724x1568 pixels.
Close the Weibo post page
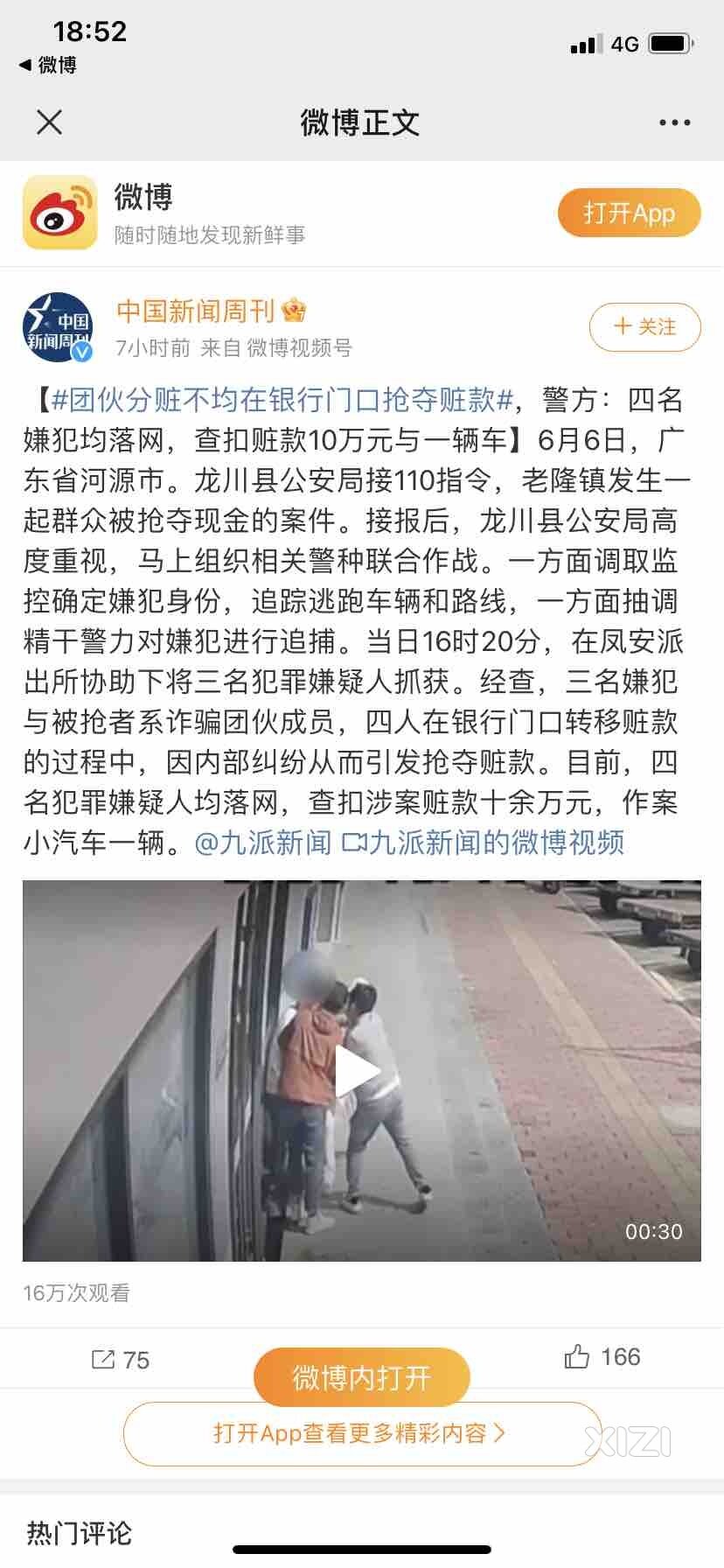pos(50,122)
